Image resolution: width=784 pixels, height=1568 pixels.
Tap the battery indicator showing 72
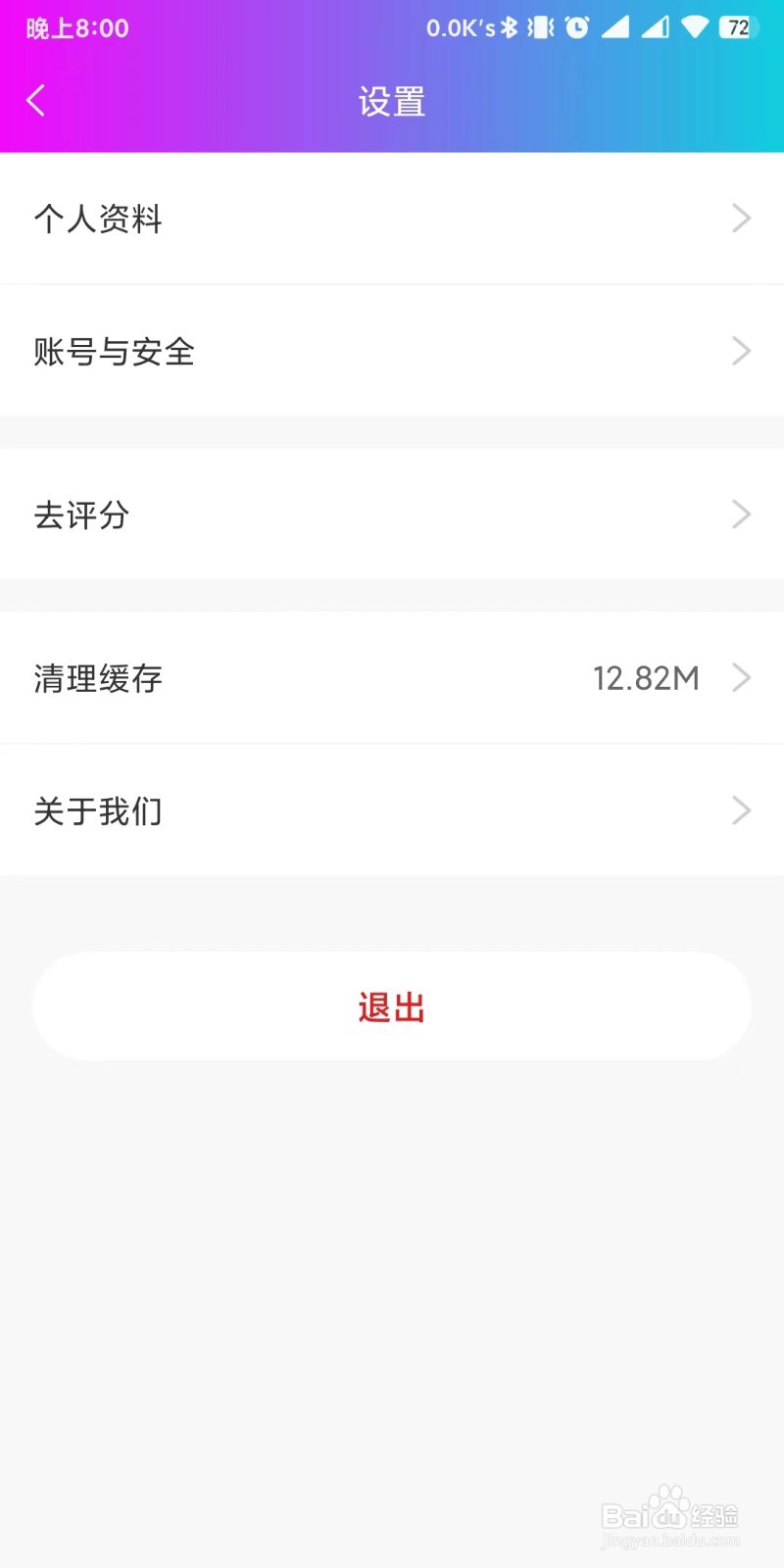tap(738, 27)
